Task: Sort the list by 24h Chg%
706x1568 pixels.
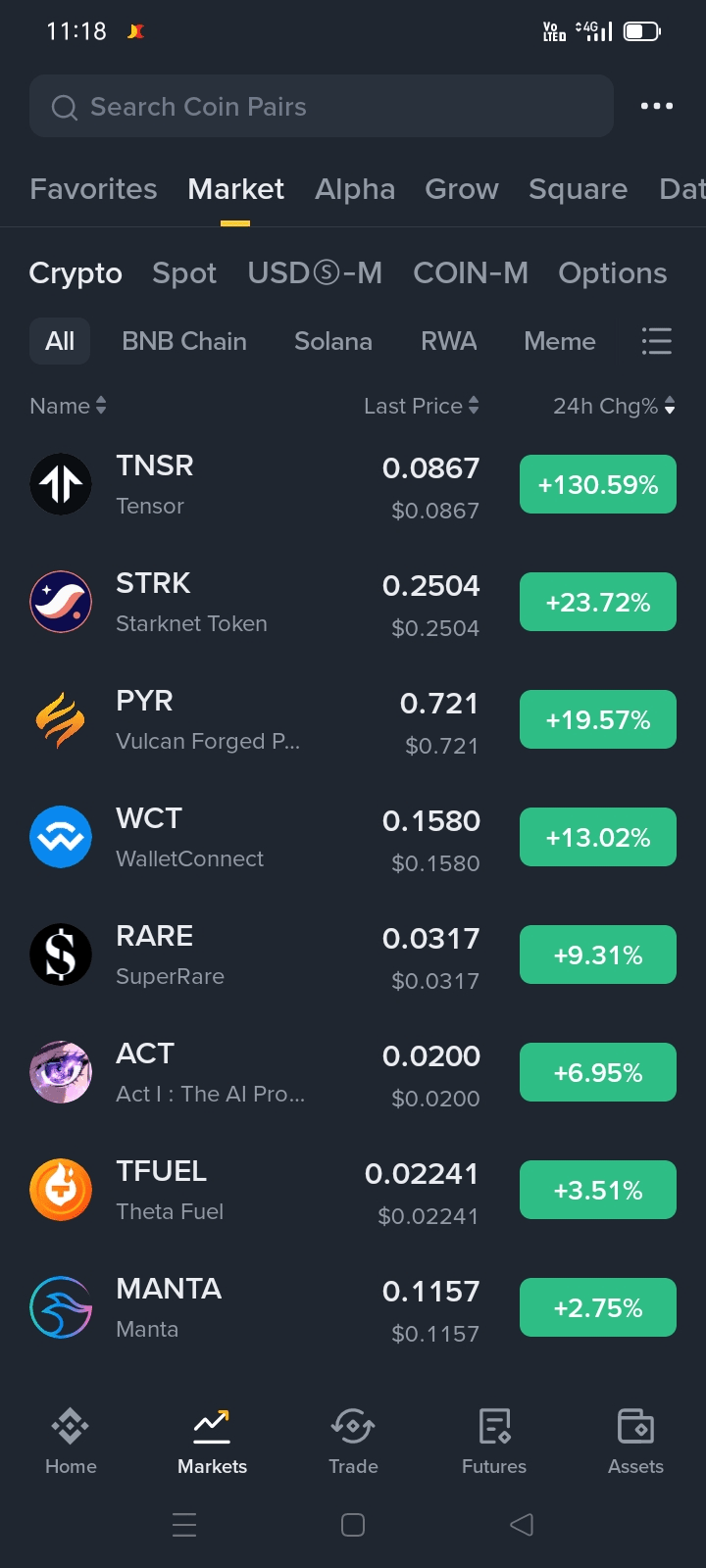Action: click(x=614, y=406)
